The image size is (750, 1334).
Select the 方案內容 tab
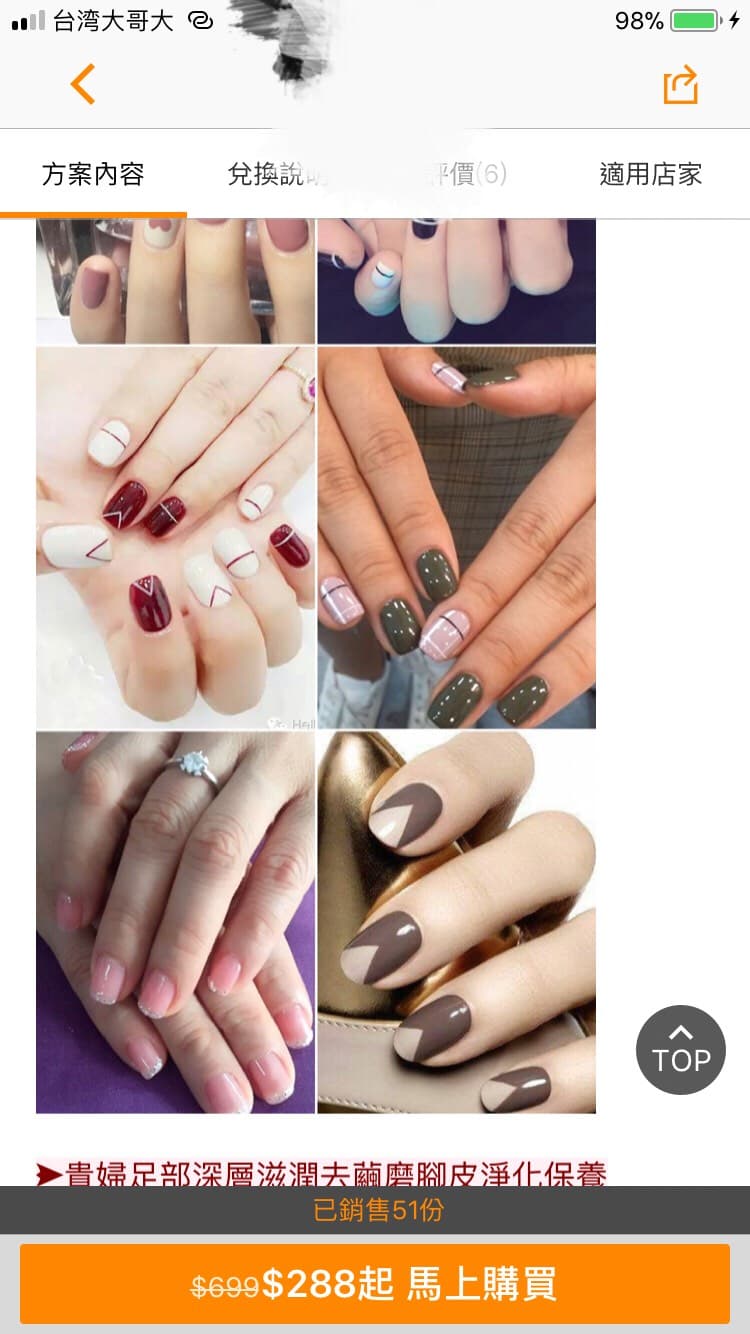[x=93, y=174]
